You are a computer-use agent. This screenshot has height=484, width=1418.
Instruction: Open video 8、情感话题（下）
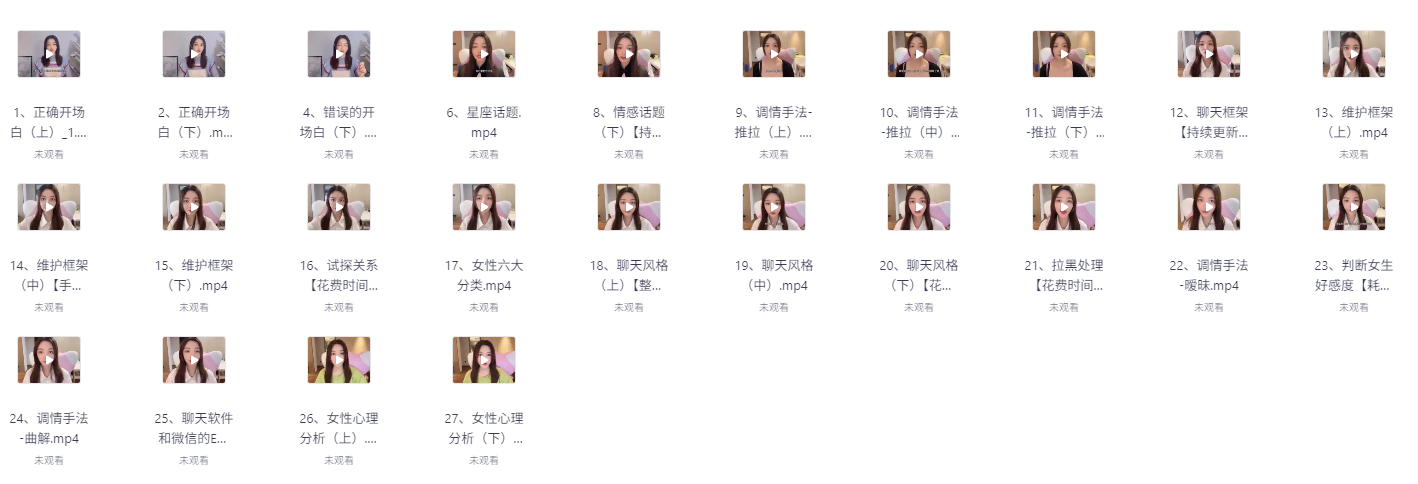click(629, 54)
